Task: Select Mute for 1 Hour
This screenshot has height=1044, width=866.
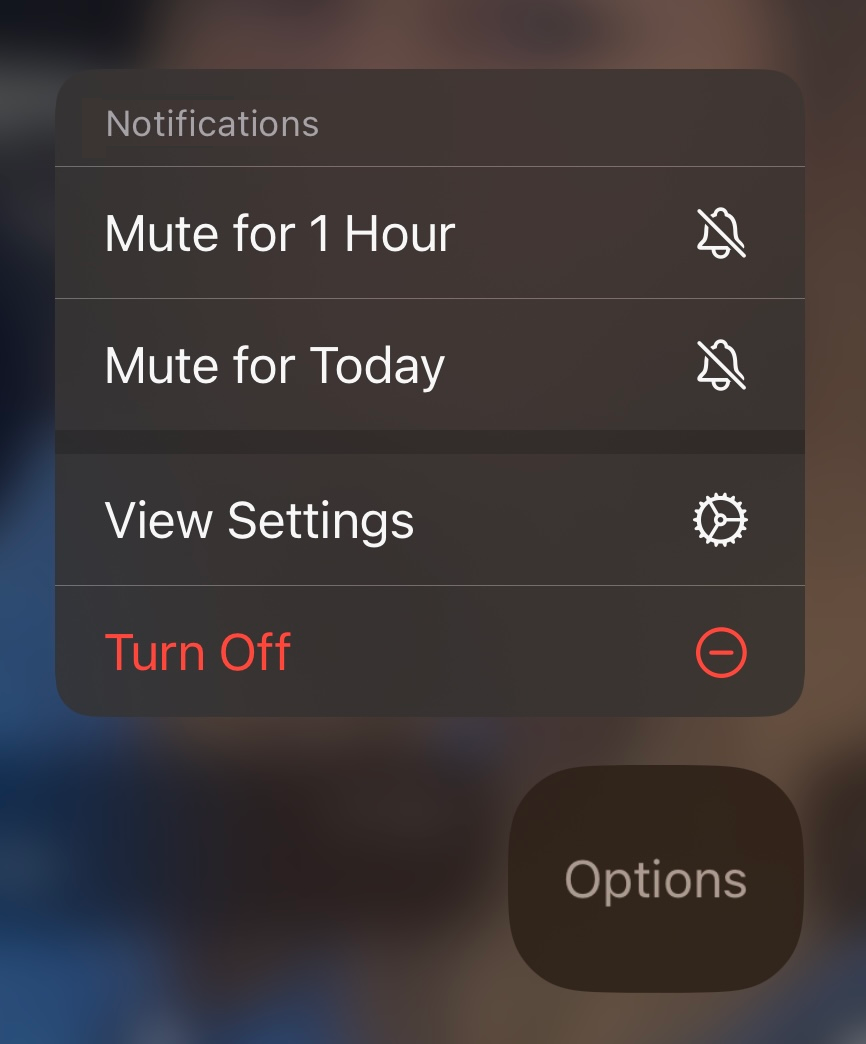Action: 428,233
